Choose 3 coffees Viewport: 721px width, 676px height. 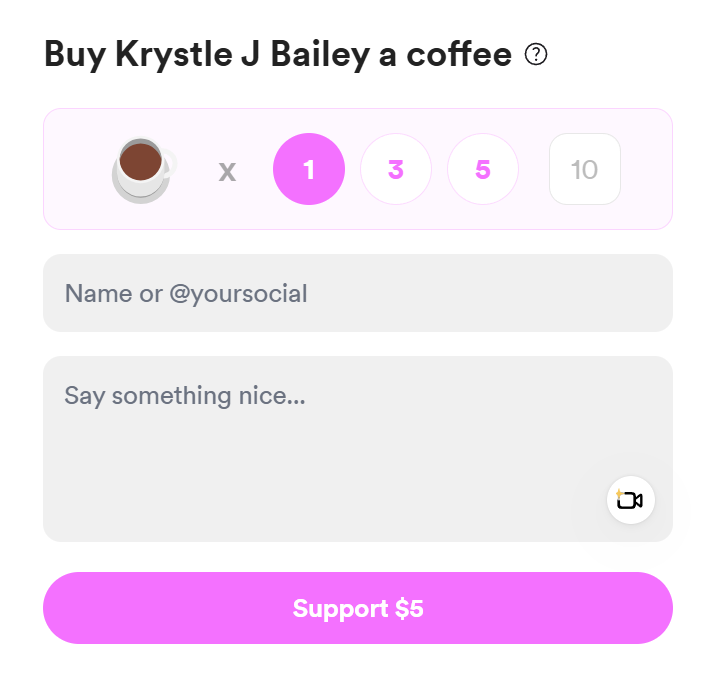396,169
